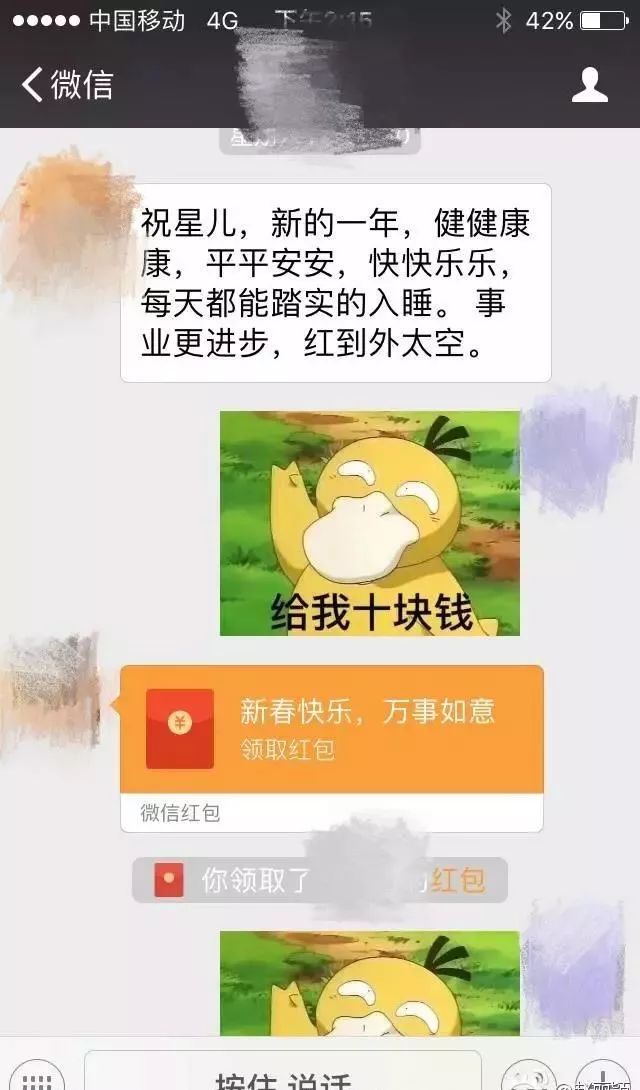Tap the 红包 link in the received notice
This screenshot has width=640, height=1090.
[457, 880]
